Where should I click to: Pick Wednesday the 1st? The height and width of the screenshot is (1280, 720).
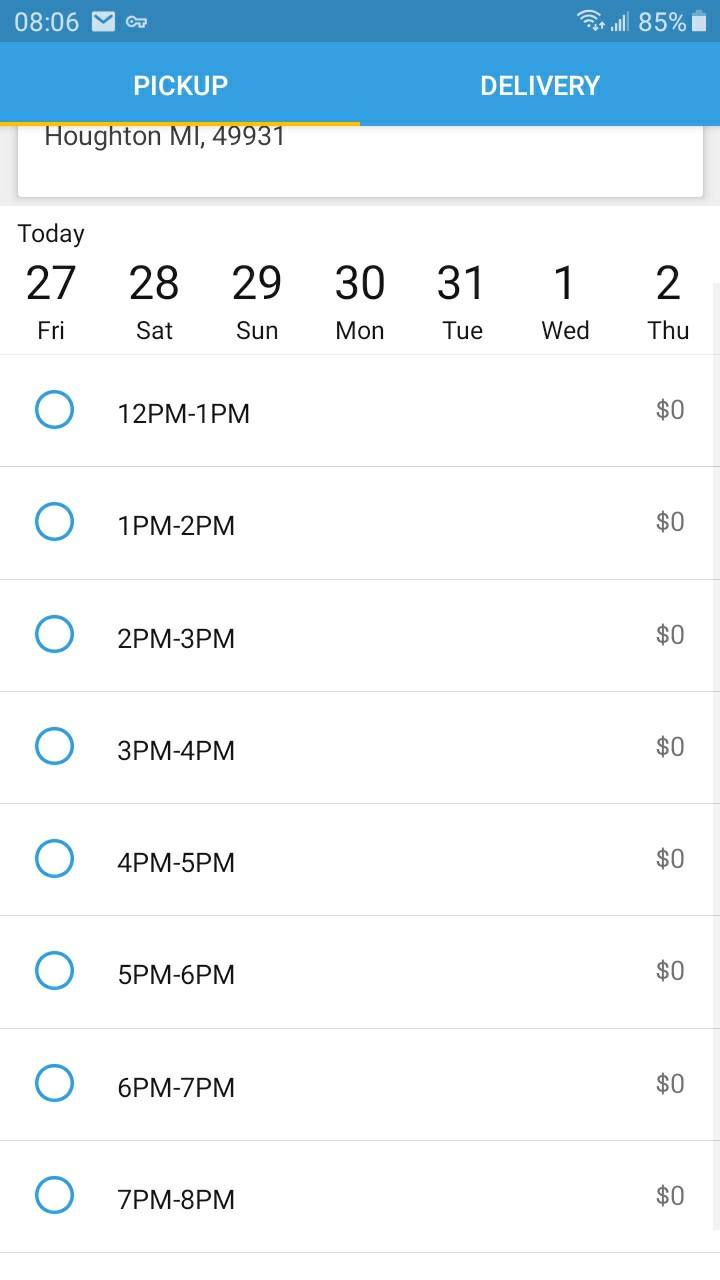tap(565, 301)
